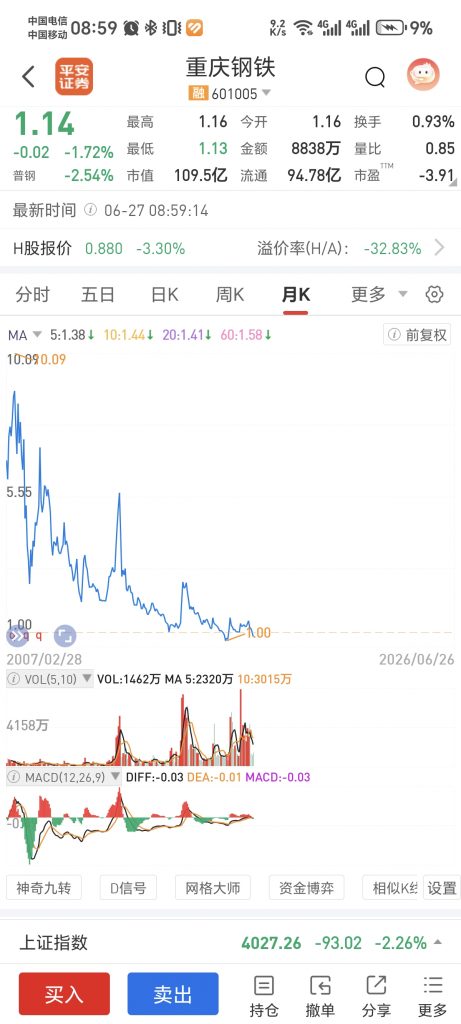Expand the 更多 chart period dropdown

pyautogui.click(x=379, y=295)
